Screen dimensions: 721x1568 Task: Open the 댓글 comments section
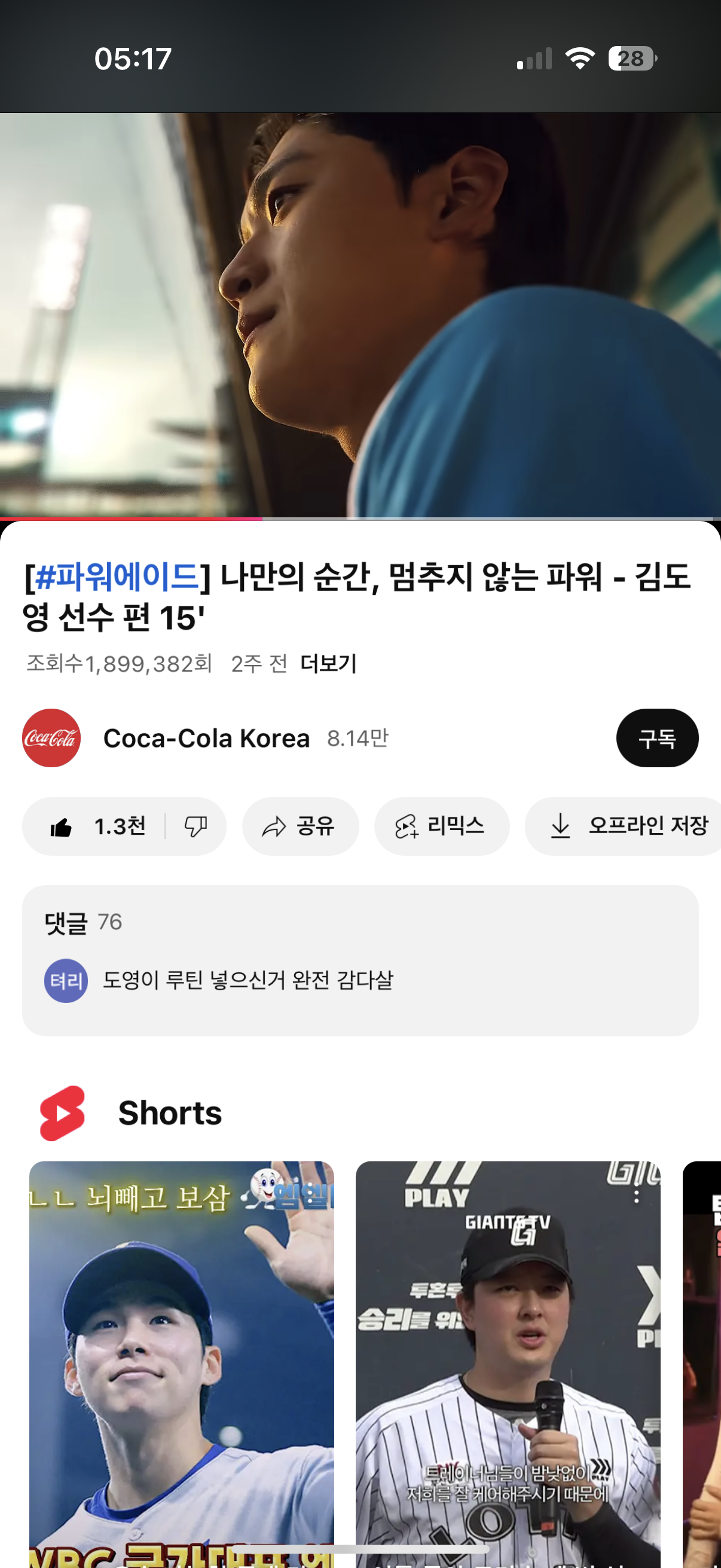click(360, 960)
